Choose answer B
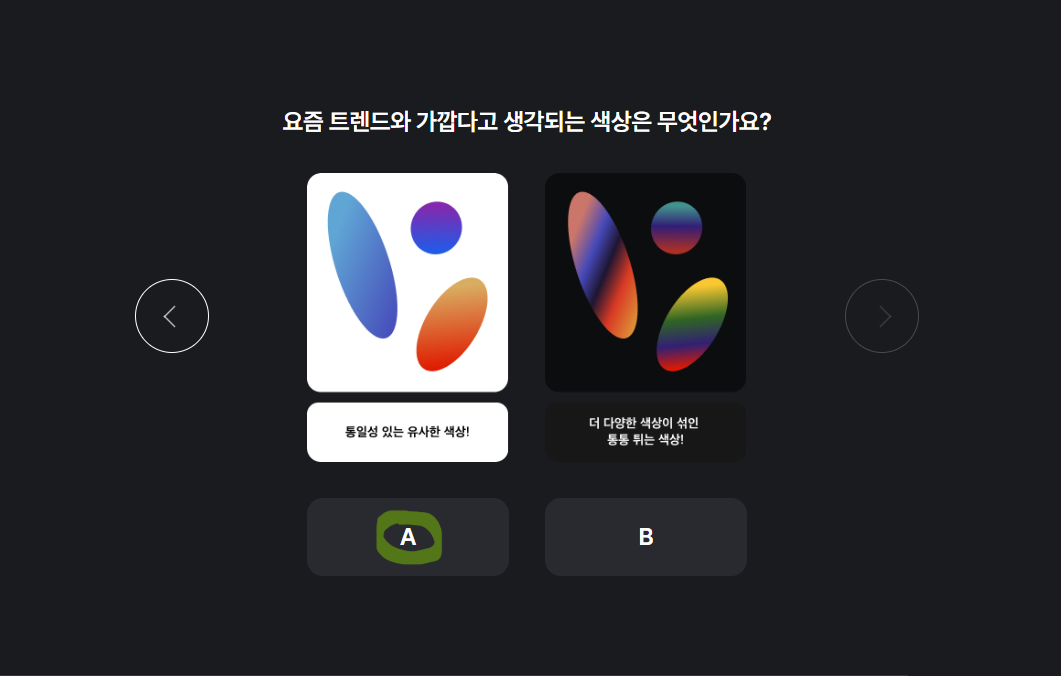Screen dimensions: 1061x676 [x=646, y=537]
